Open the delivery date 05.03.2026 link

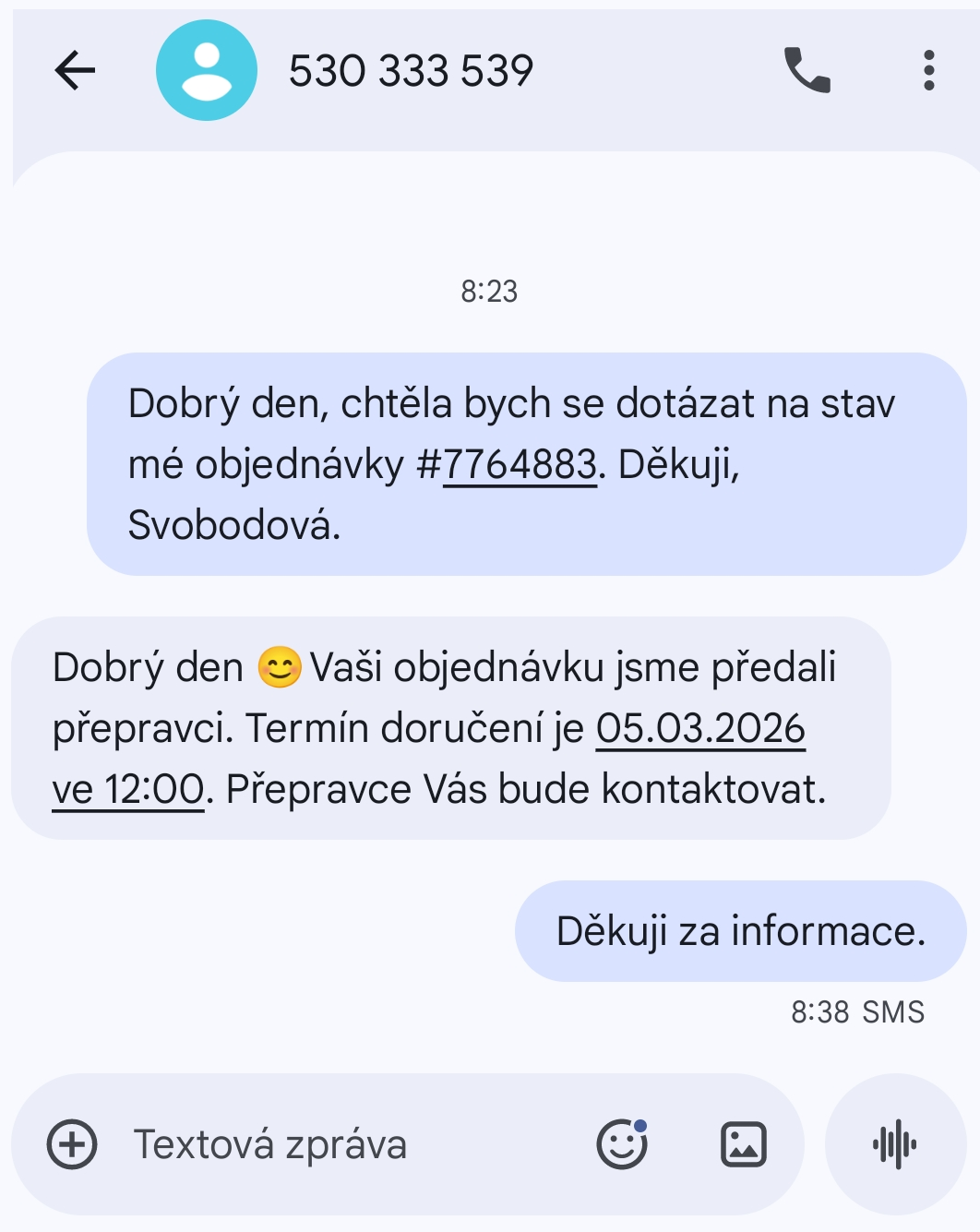click(x=700, y=729)
